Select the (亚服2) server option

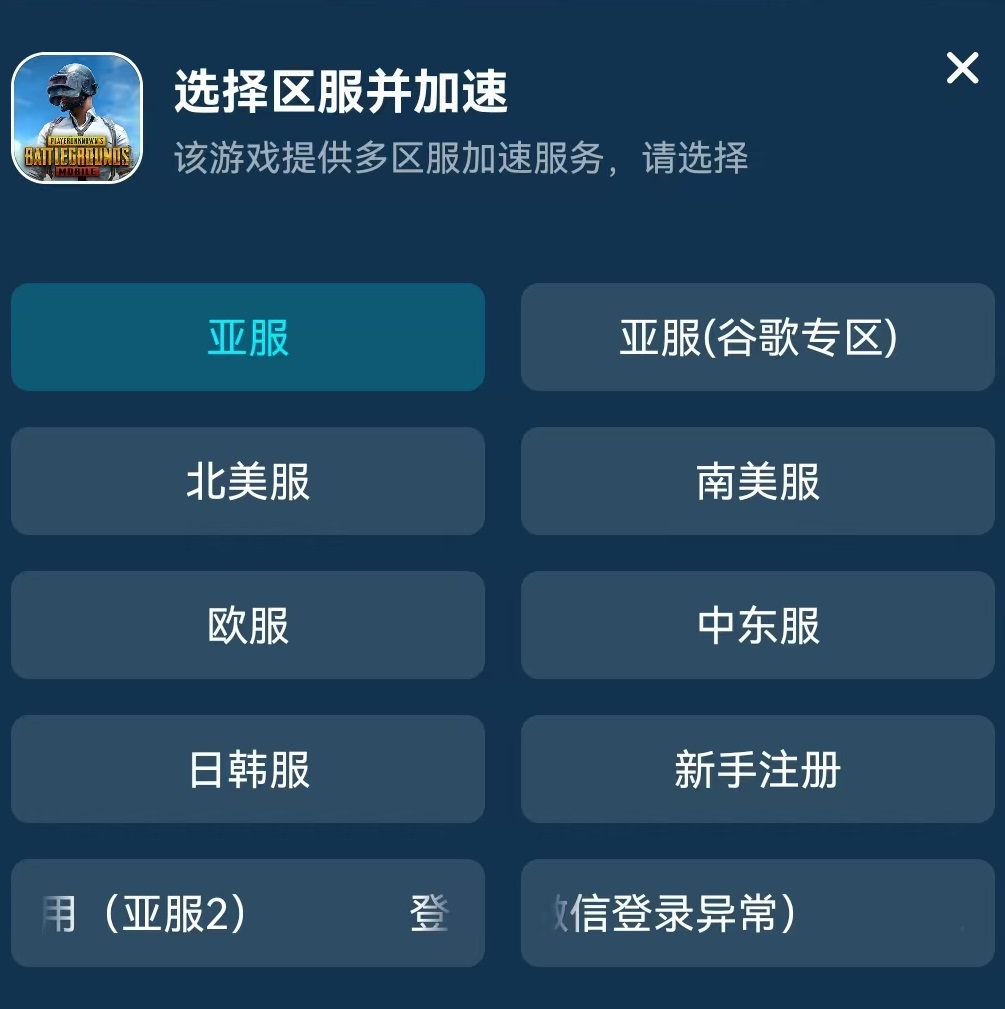(x=248, y=913)
